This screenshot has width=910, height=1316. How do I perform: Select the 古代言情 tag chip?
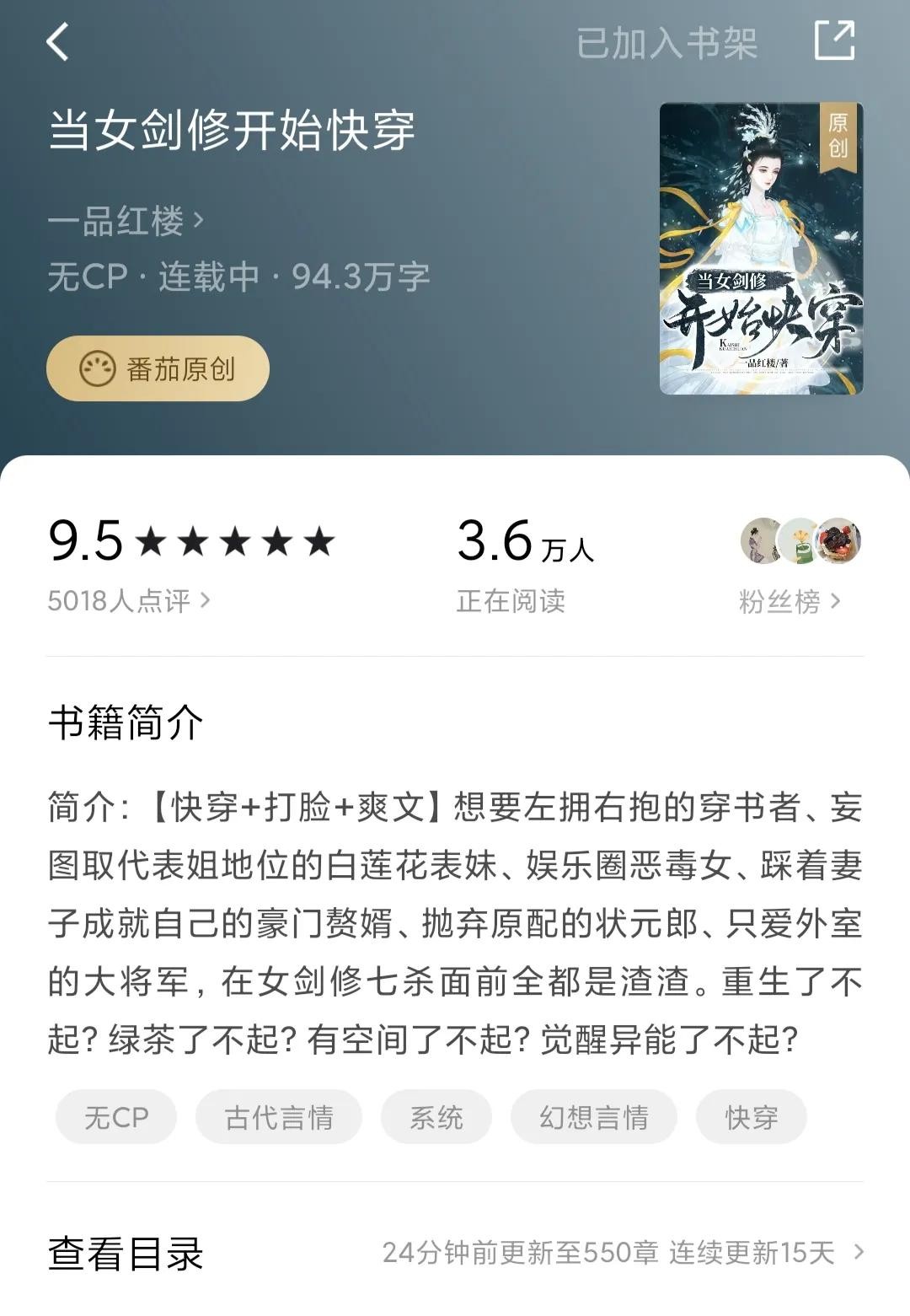click(x=279, y=1117)
